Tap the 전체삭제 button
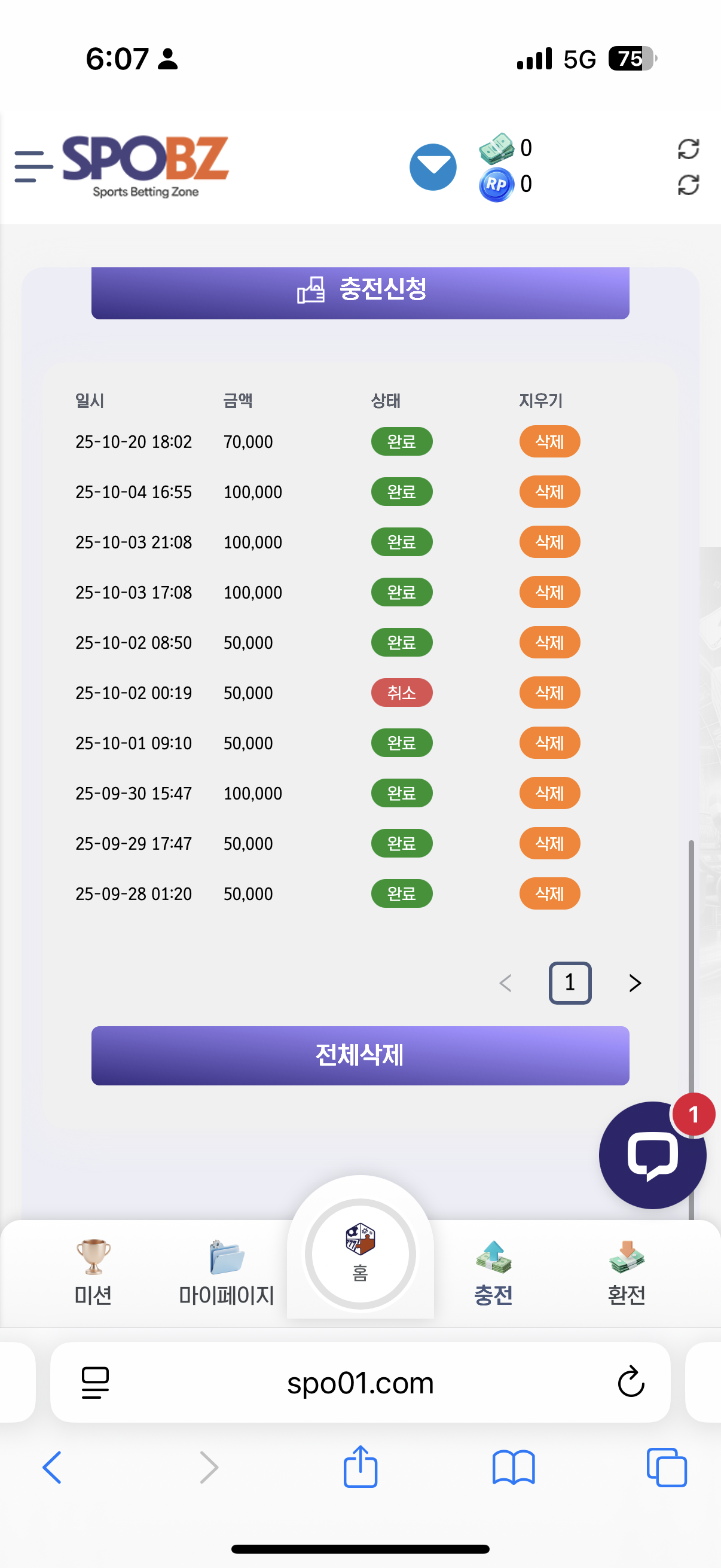The image size is (721, 1568). (x=360, y=1055)
